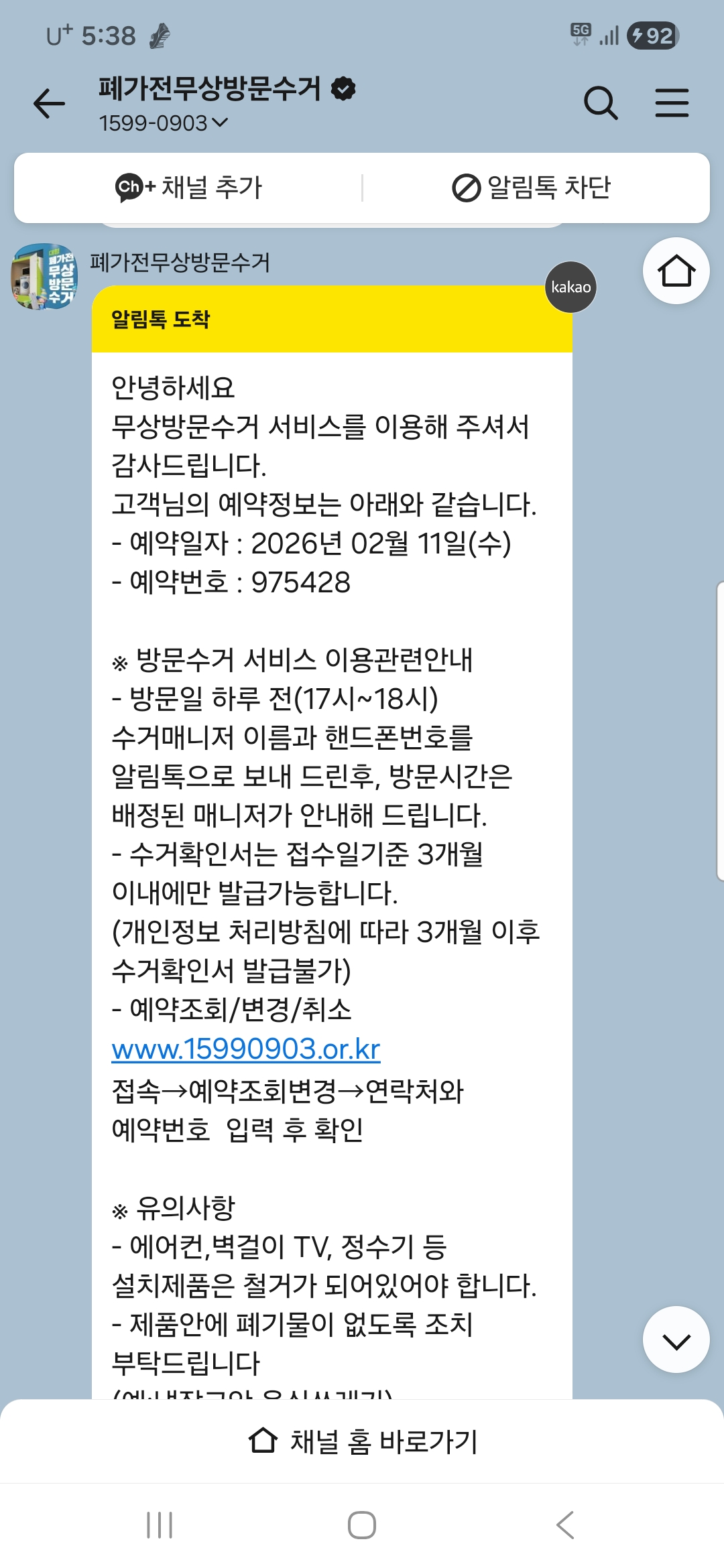The image size is (724, 1568).
Task: Tap the system back button
Action: tap(565, 1525)
